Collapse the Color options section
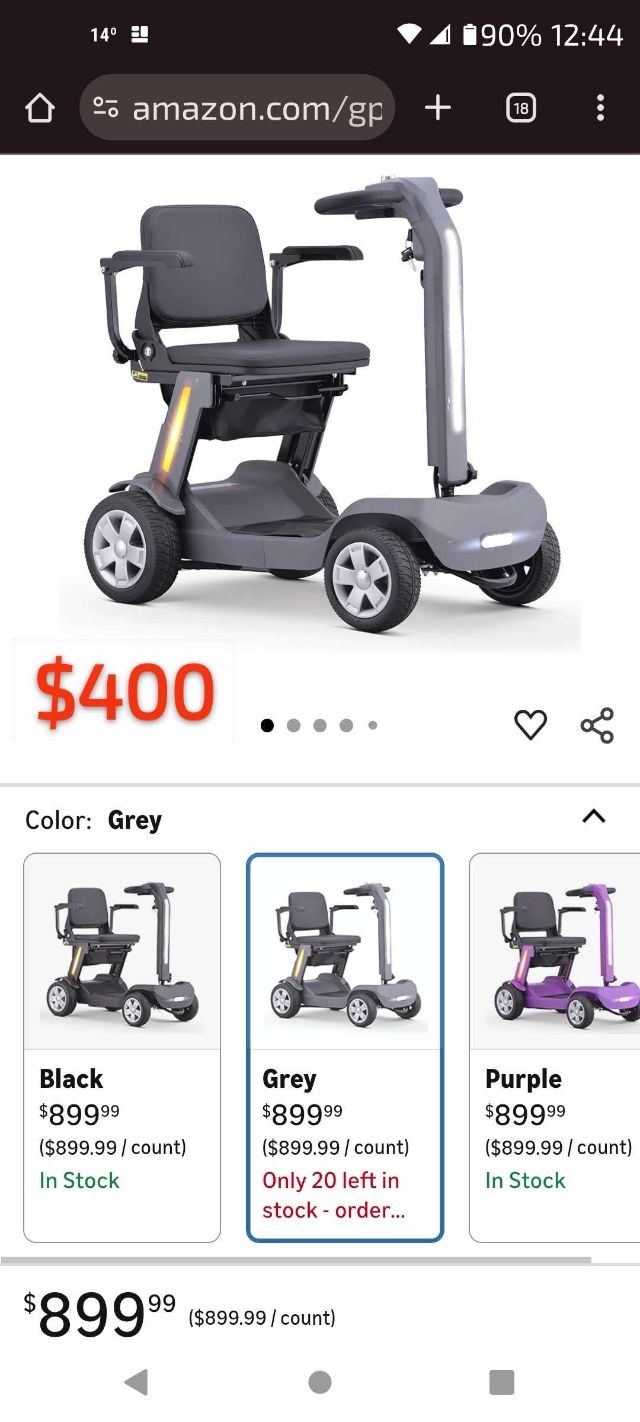Image resolution: width=640 pixels, height=1422 pixels. [x=594, y=817]
